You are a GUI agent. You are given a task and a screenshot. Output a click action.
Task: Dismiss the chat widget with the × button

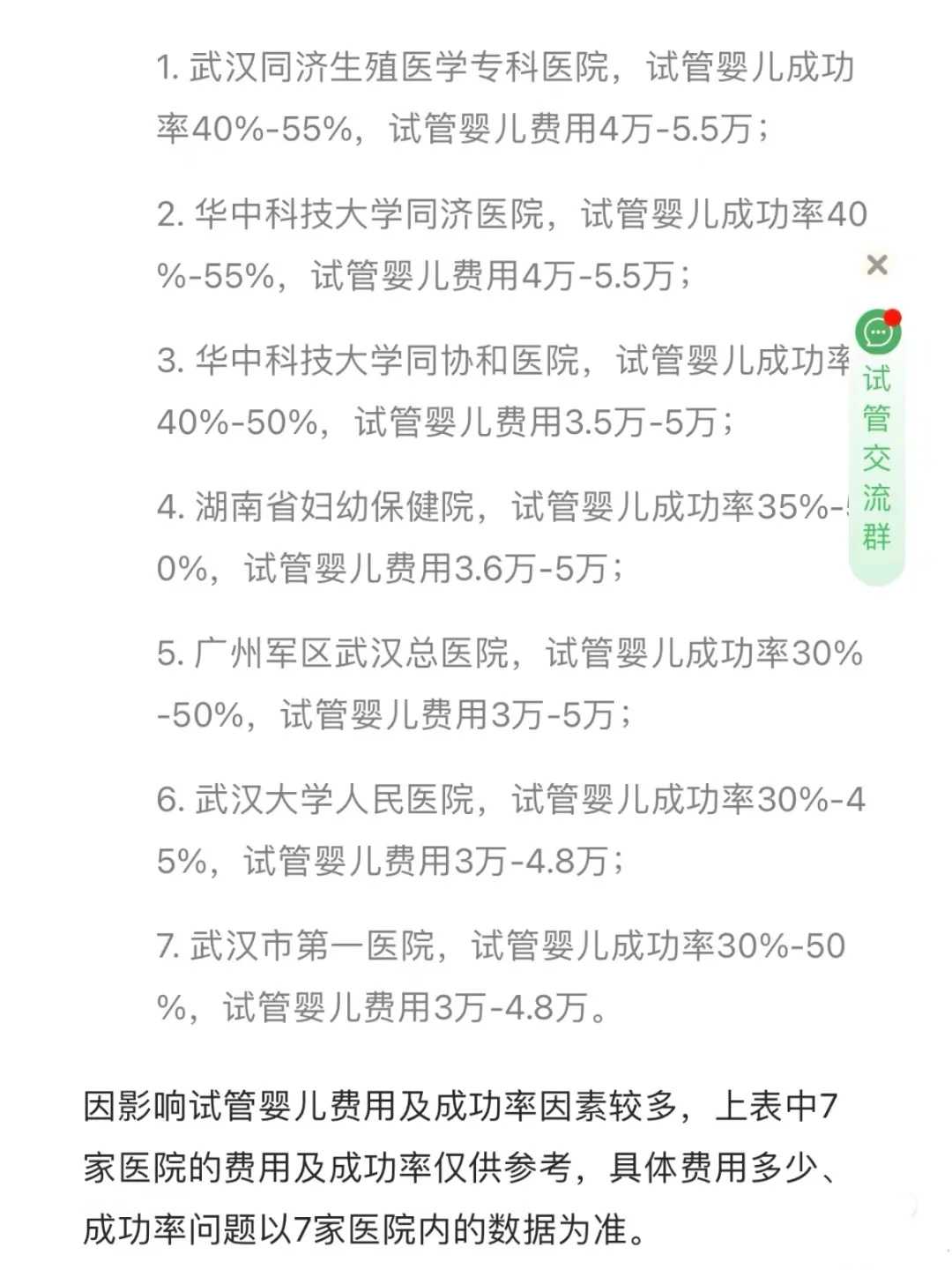pos(876,265)
